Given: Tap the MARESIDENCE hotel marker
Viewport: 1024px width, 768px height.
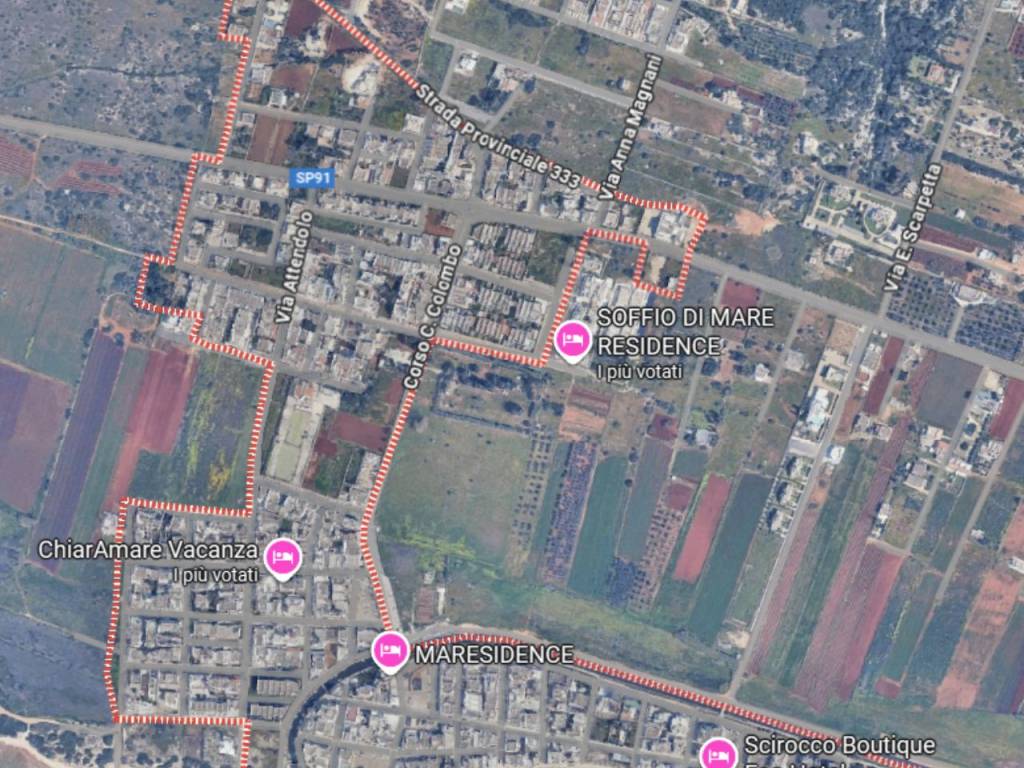Looking at the screenshot, I should click(389, 652).
